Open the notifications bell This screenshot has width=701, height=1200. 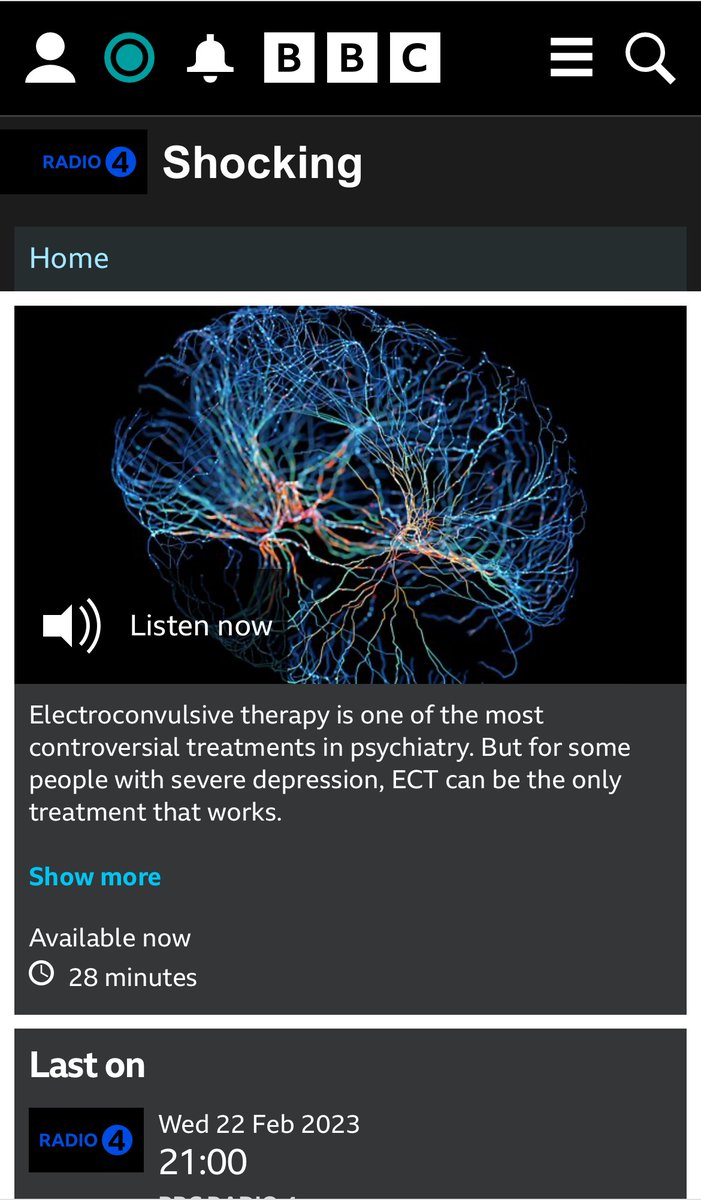(211, 58)
